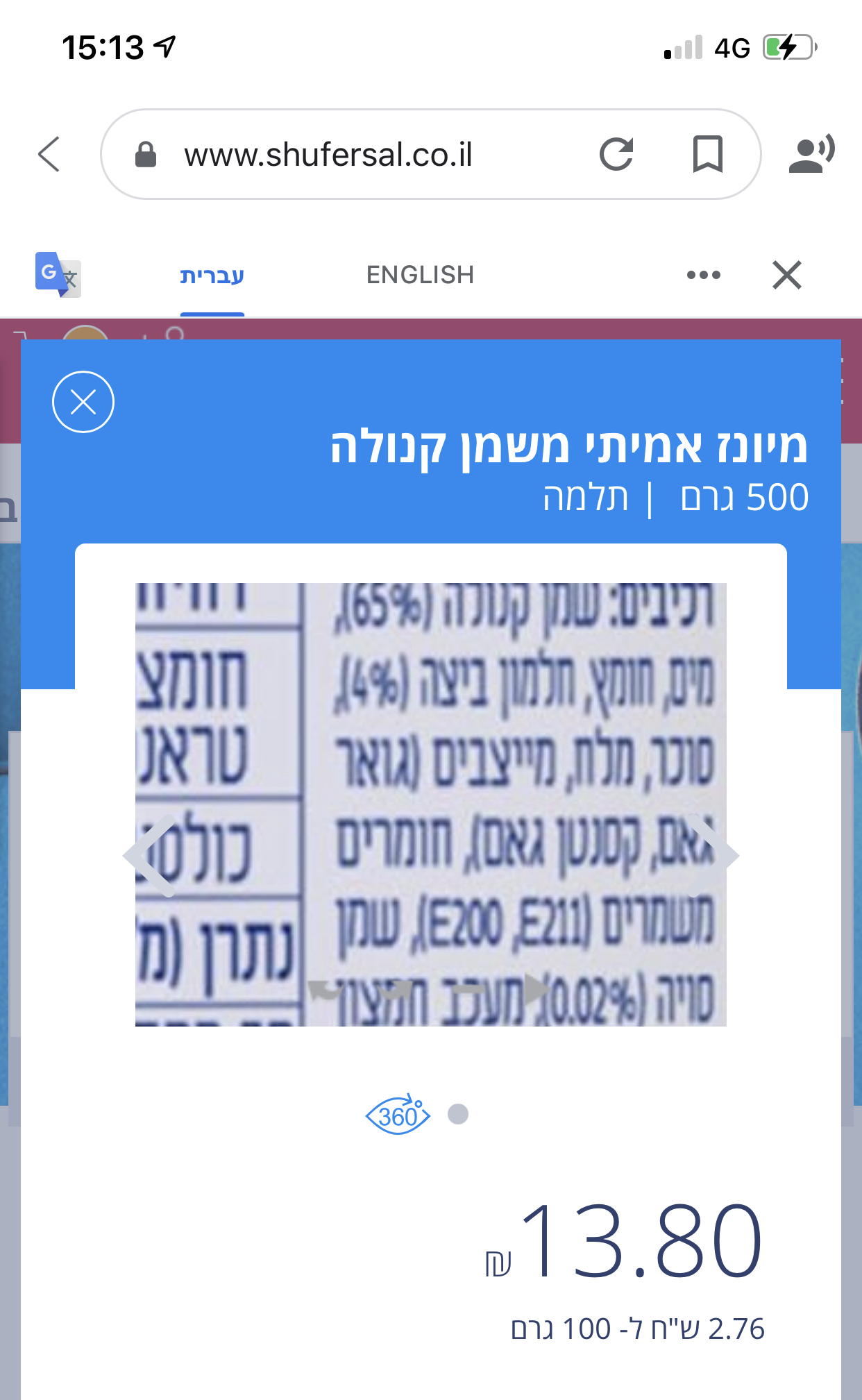Reload the current page
862x1400 pixels.
[x=616, y=154]
